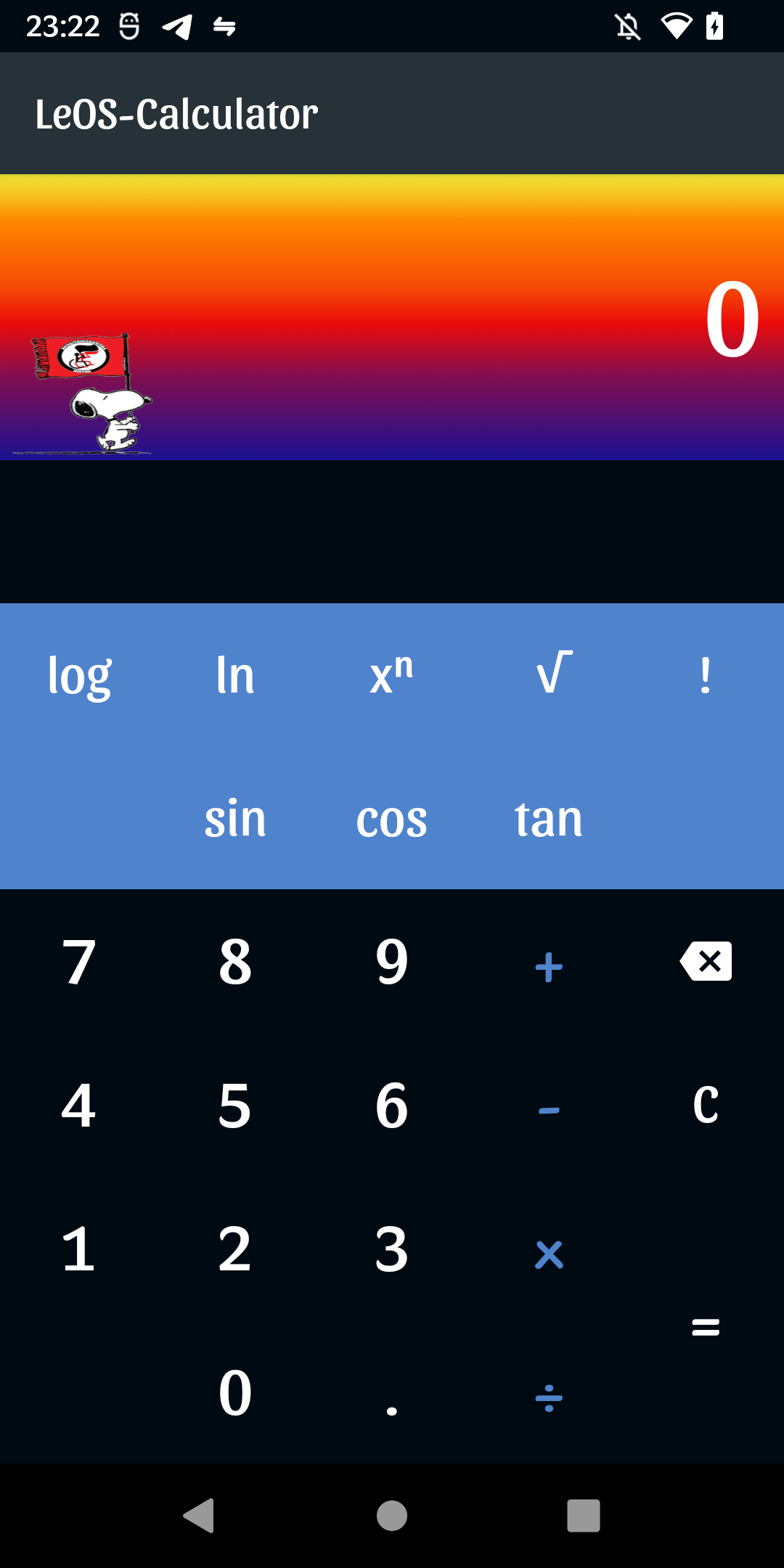This screenshot has height=1568, width=784.
Task: Tap the division operator
Action: pyautogui.click(x=549, y=1392)
